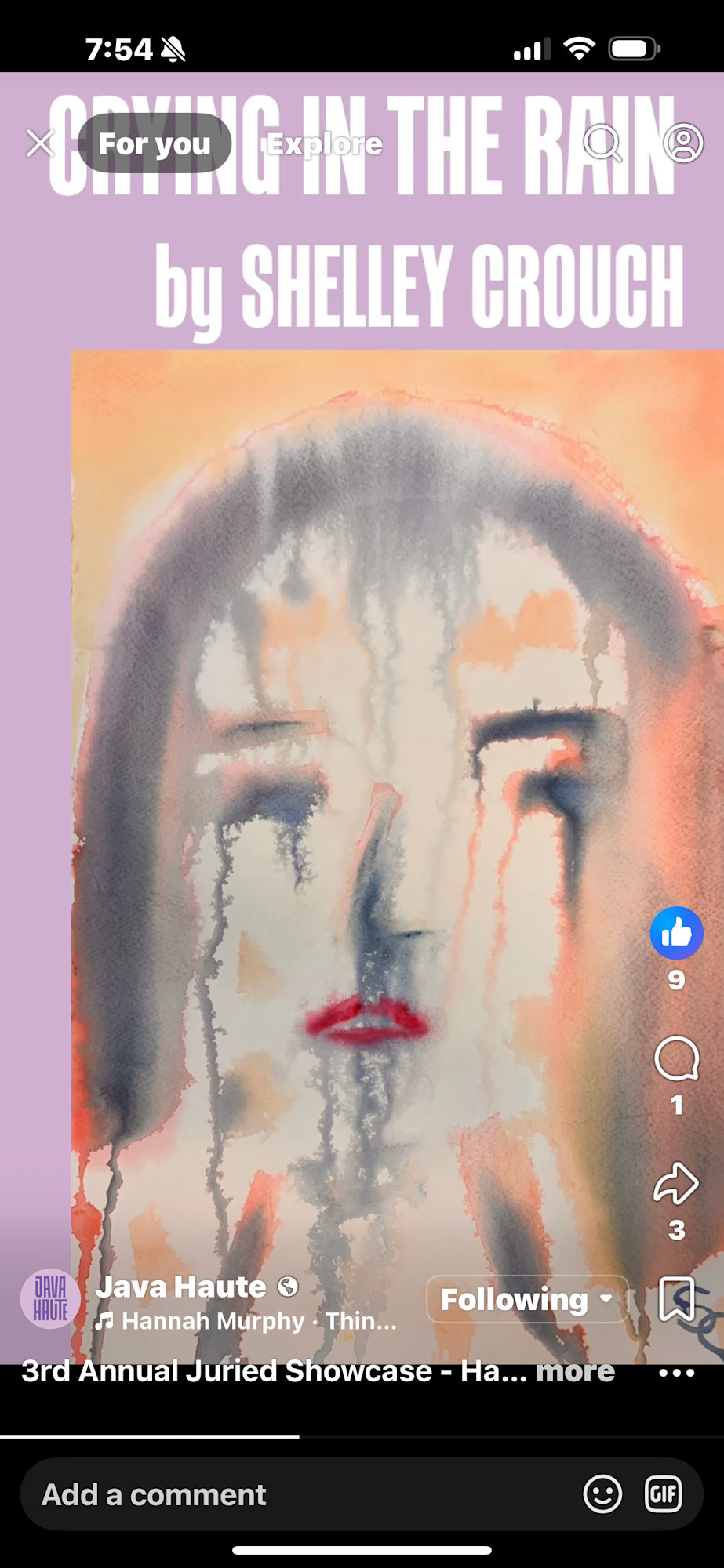
Task: Open the GIF picker in comment bar
Action: (664, 1494)
